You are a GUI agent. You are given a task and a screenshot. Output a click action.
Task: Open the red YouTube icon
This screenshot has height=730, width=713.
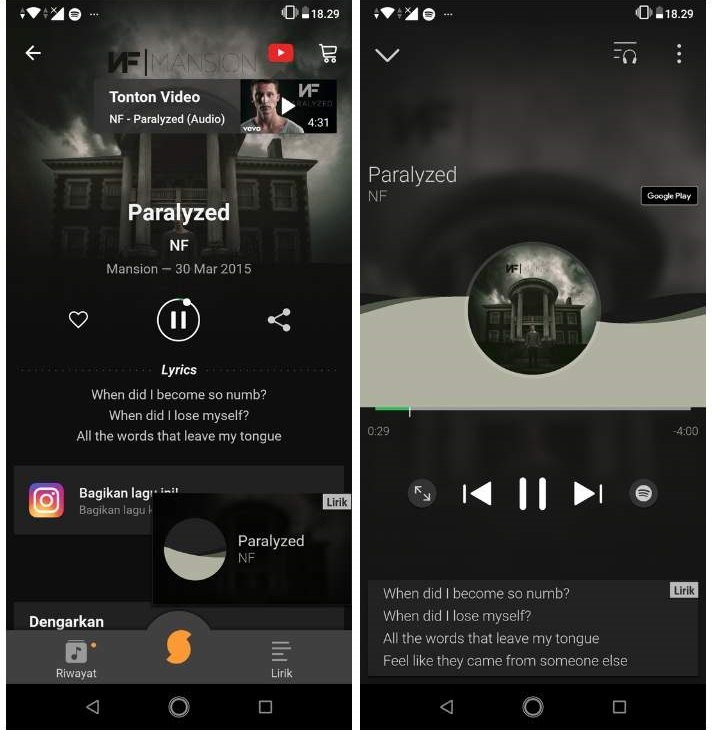tap(281, 53)
